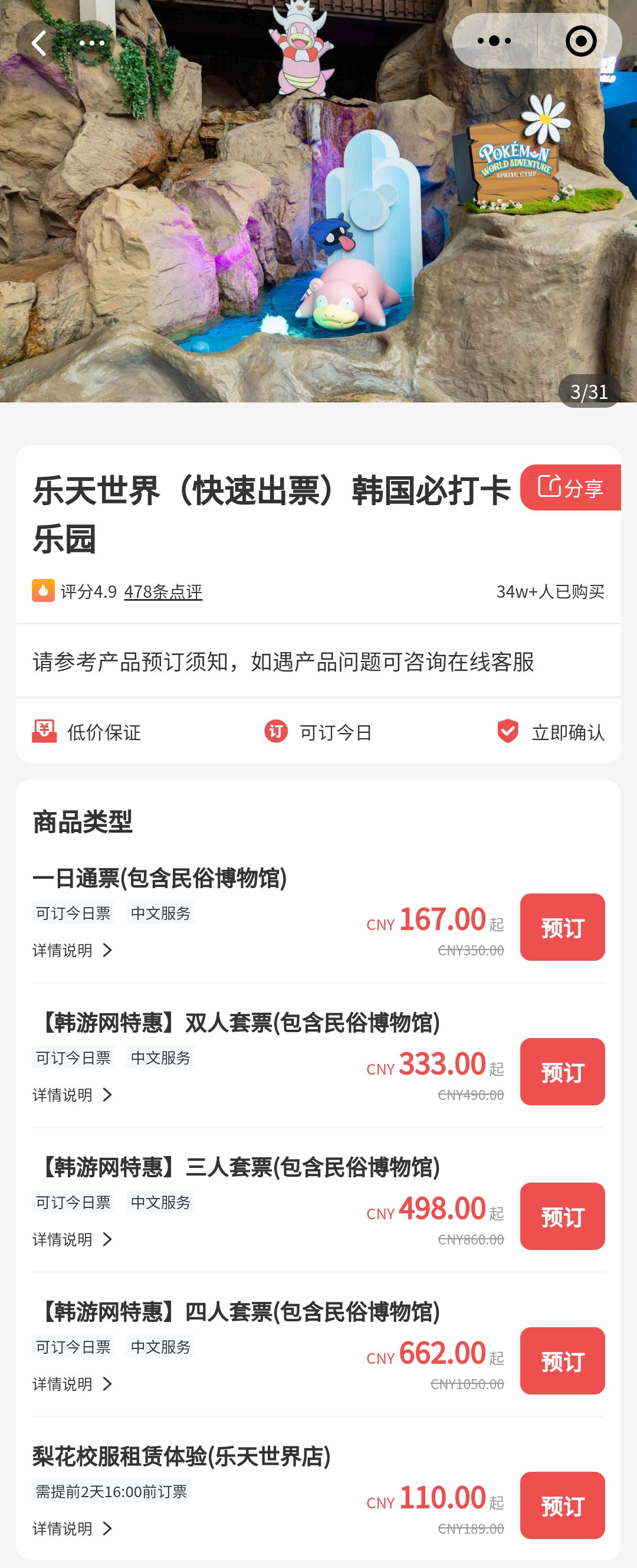Book the 双人套票 at CNY 333
The width and height of the screenshot is (637, 1568).
pos(562,1072)
